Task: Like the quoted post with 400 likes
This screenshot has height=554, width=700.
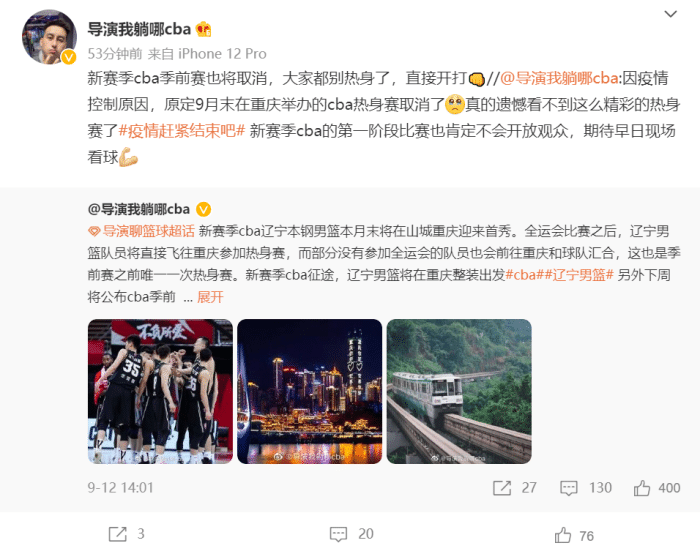Action: pos(655,488)
